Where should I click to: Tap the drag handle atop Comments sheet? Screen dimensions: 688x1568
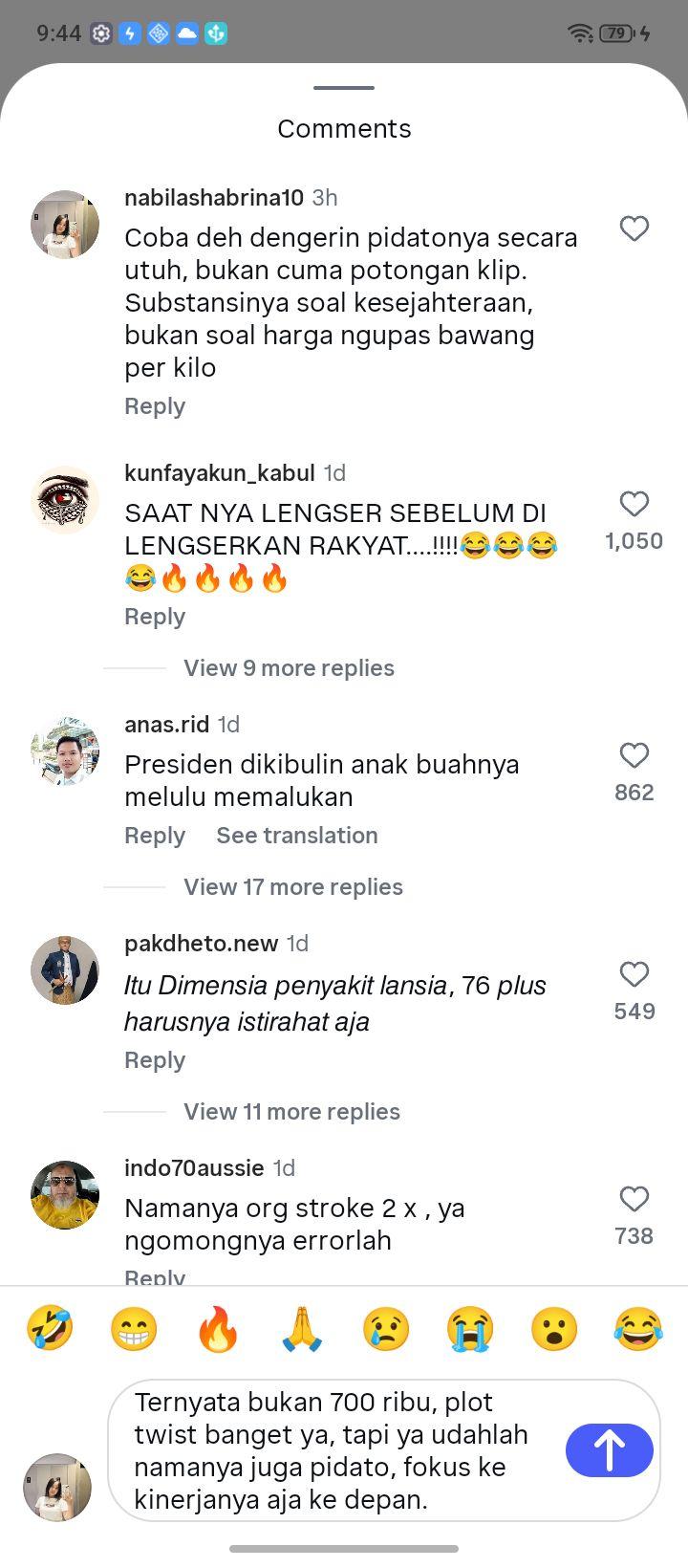[x=344, y=88]
